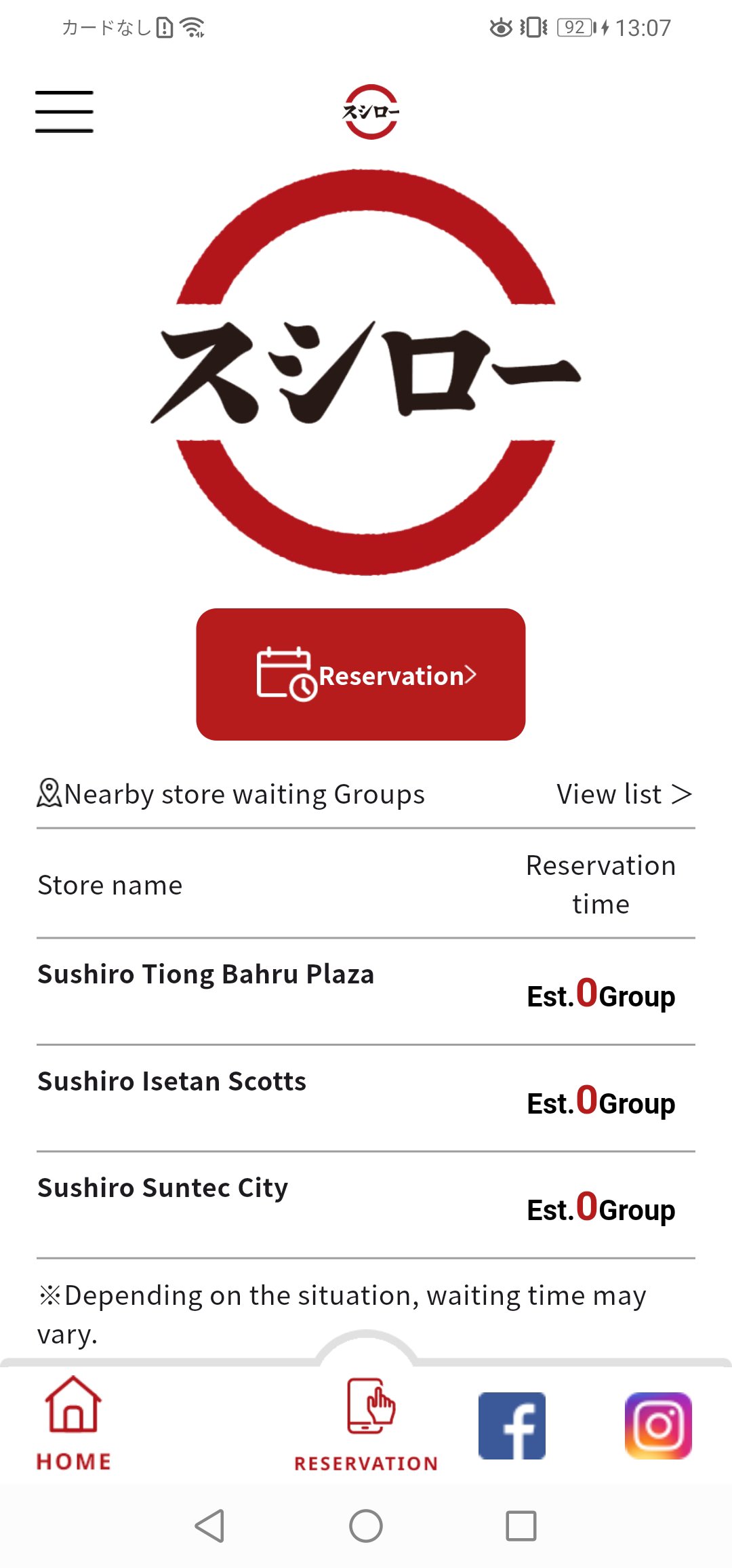Visit Sushiro's Instagram profile
The image size is (732, 1568).
658,1426
